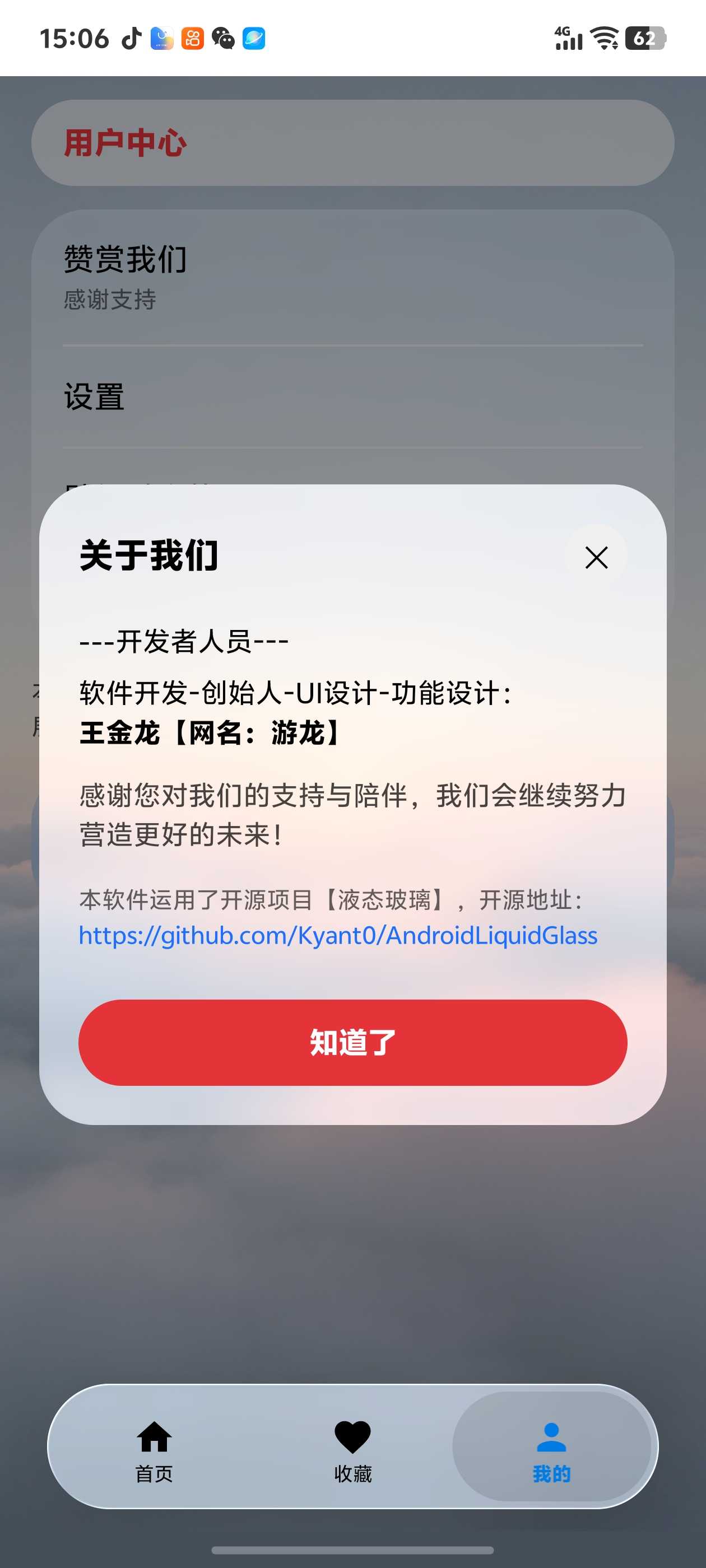The height and width of the screenshot is (1568, 706).
Task: Open the AndroidLiquidGlass GitHub link
Action: point(338,935)
